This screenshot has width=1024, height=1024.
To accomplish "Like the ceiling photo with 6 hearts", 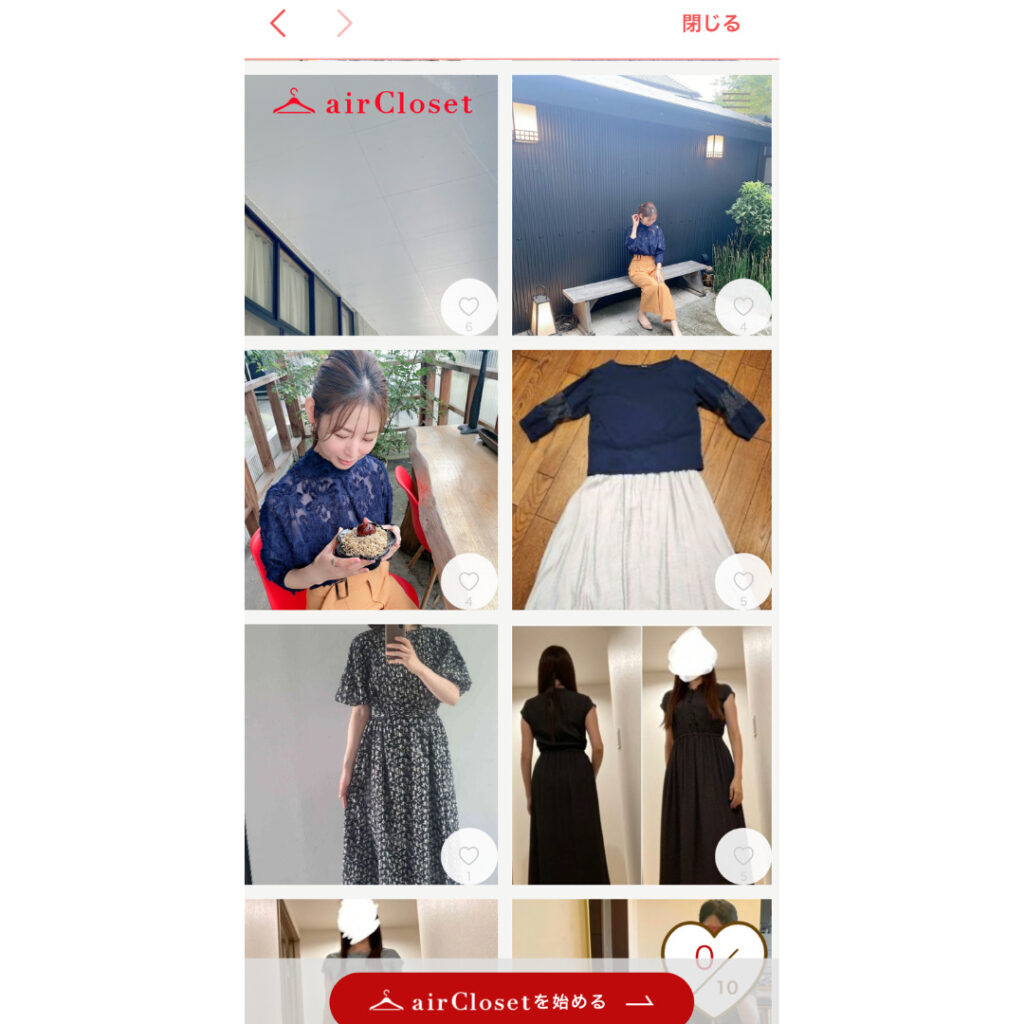I will [468, 306].
